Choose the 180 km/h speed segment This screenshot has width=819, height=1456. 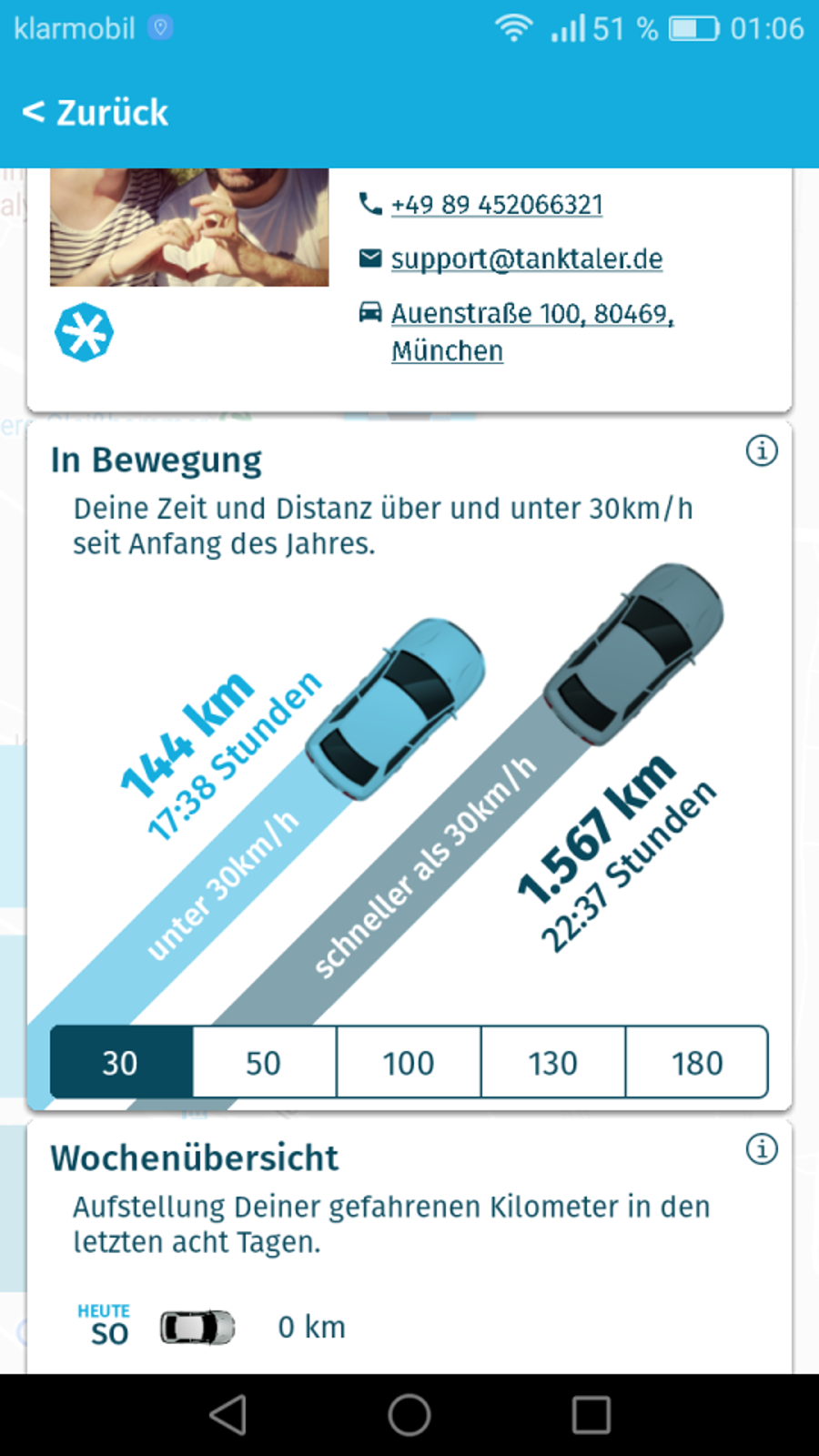click(697, 1062)
